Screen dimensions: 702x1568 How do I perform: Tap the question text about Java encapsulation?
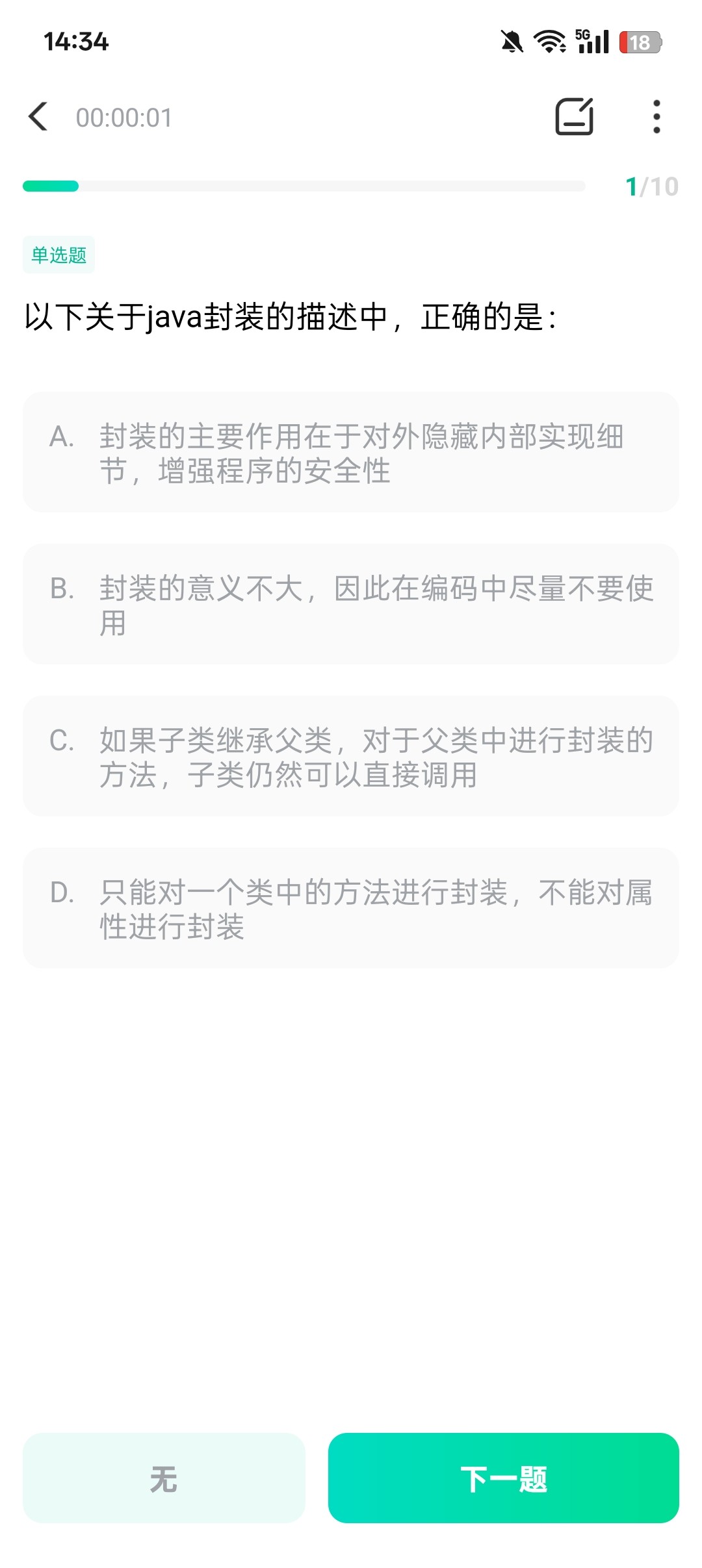tap(289, 314)
